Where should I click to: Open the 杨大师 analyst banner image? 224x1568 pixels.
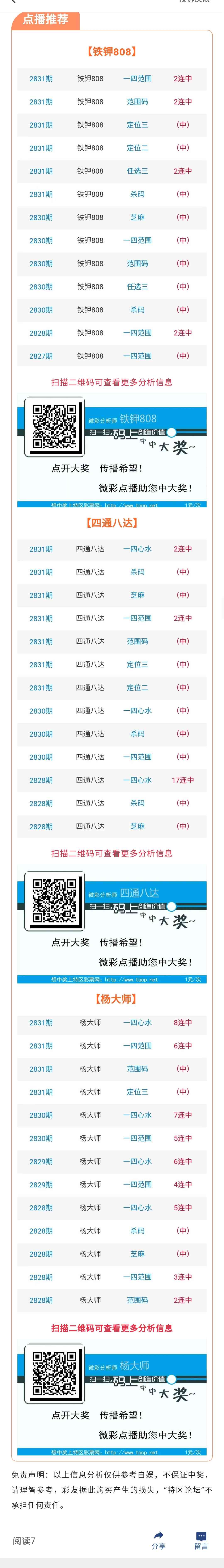click(x=112, y=1399)
